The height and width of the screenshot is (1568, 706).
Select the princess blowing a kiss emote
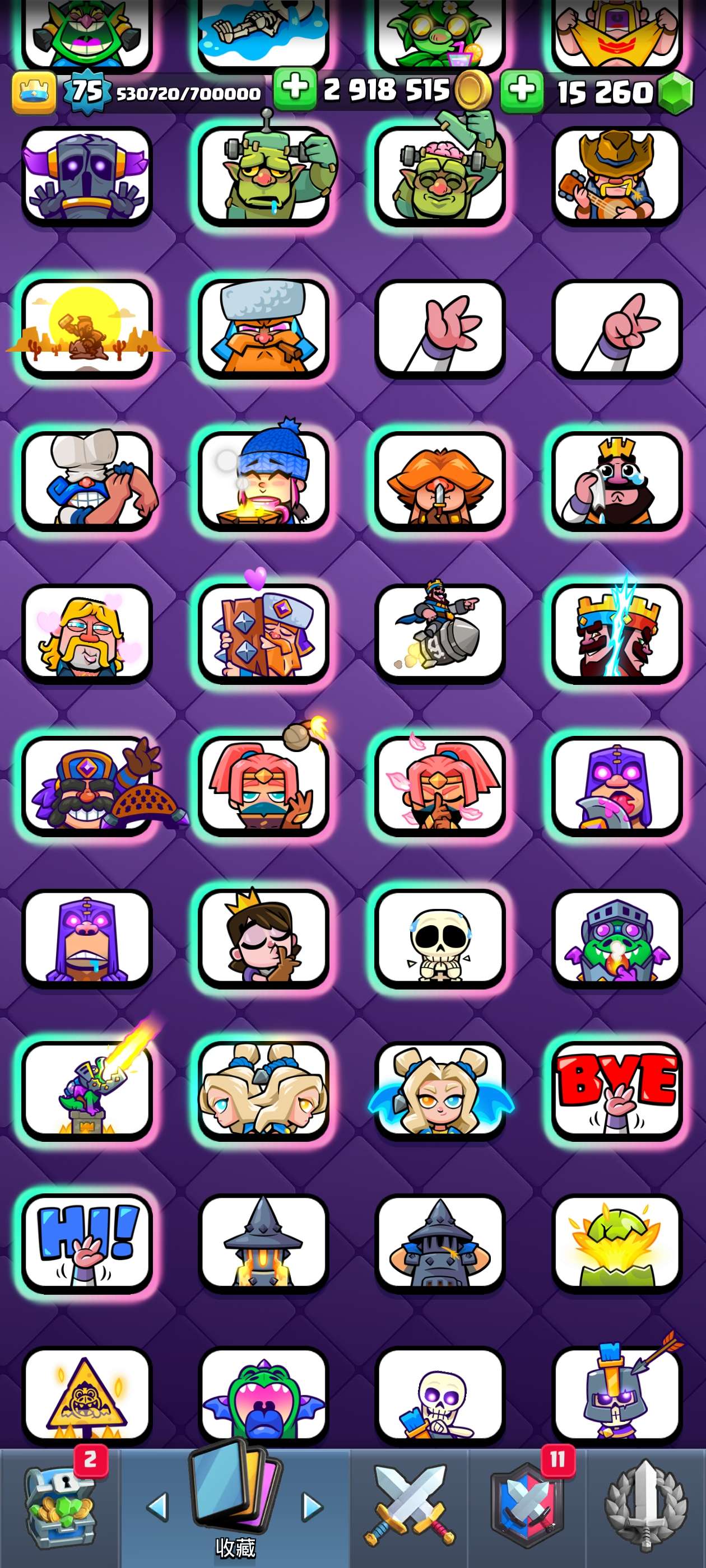(264, 937)
